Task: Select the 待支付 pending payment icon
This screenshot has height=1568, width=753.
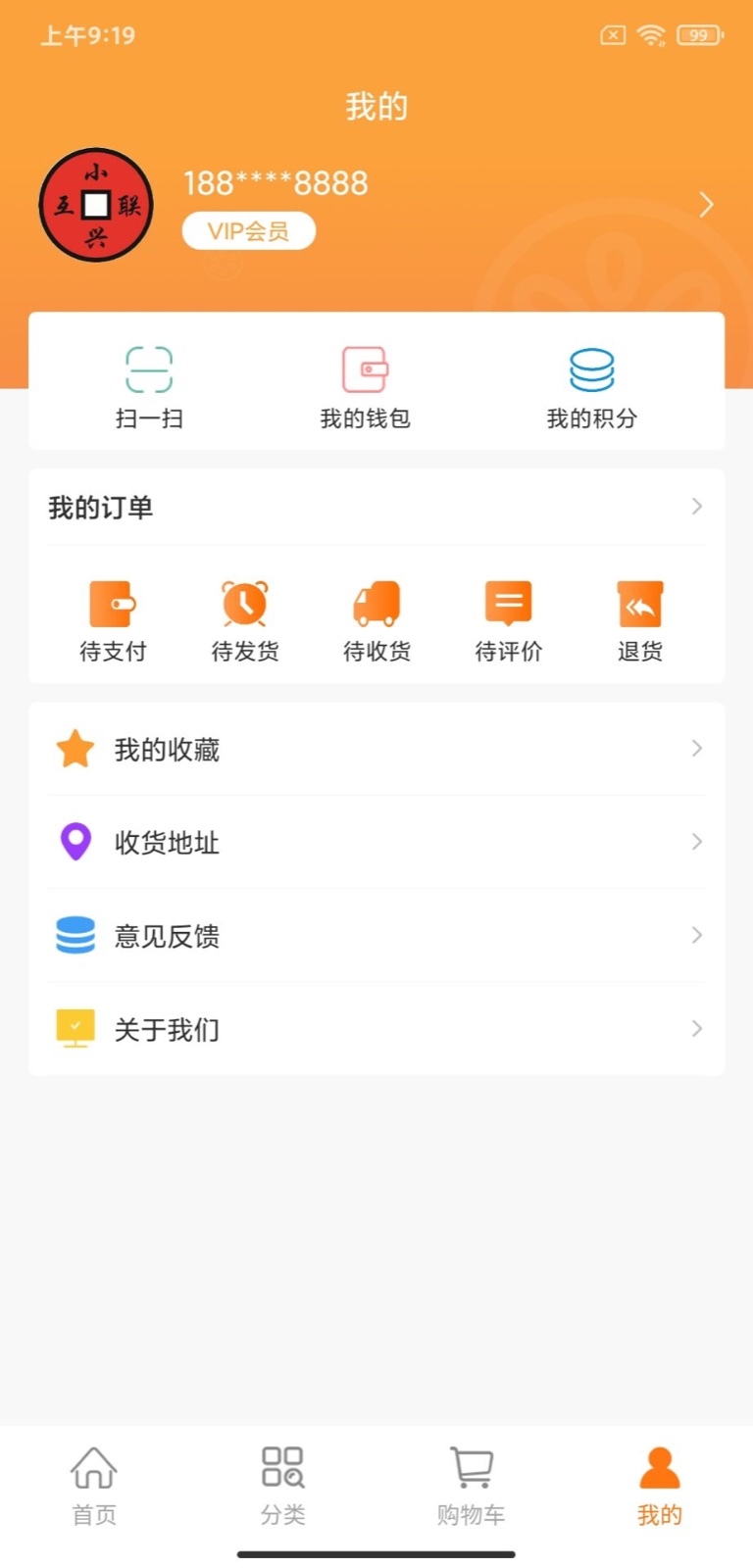Action: [x=112, y=603]
